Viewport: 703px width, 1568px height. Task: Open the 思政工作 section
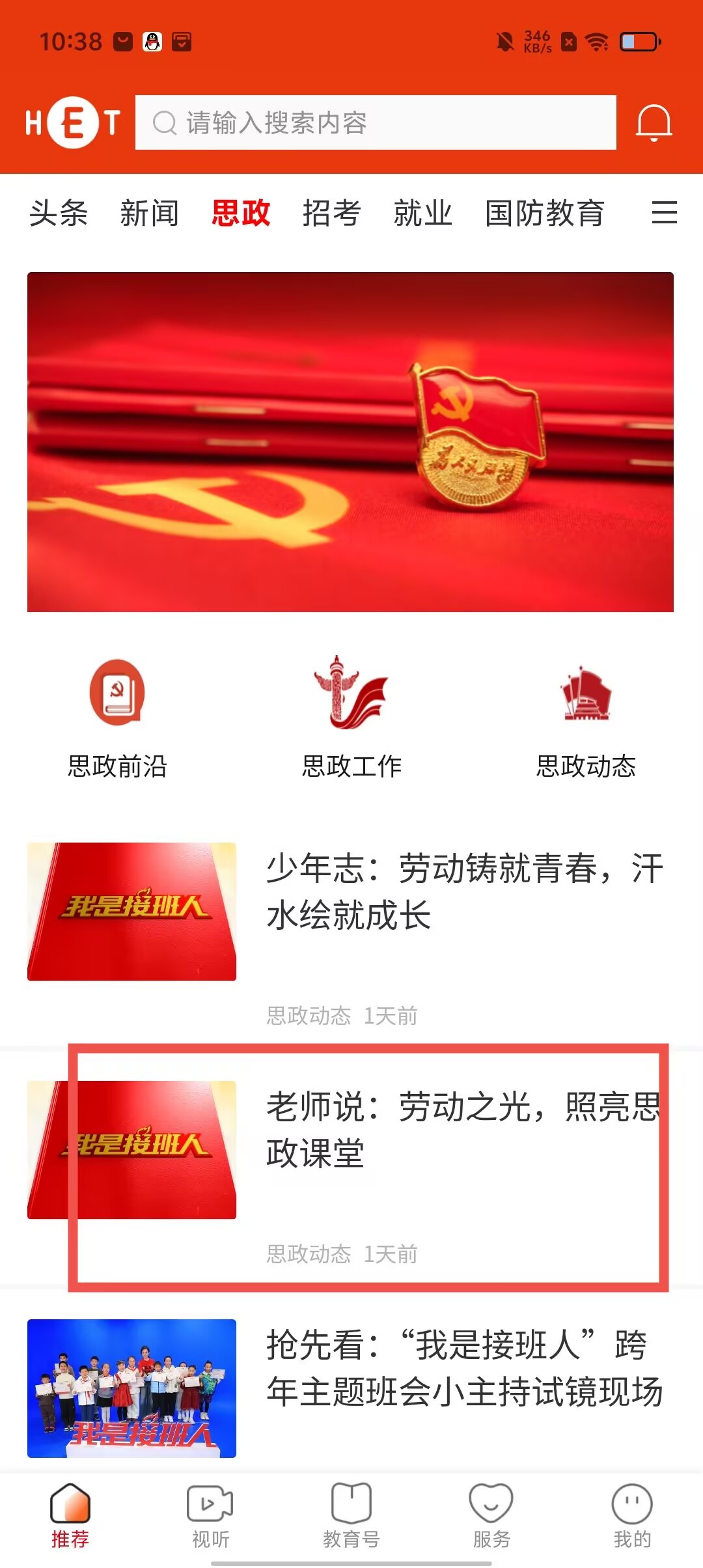click(x=351, y=718)
